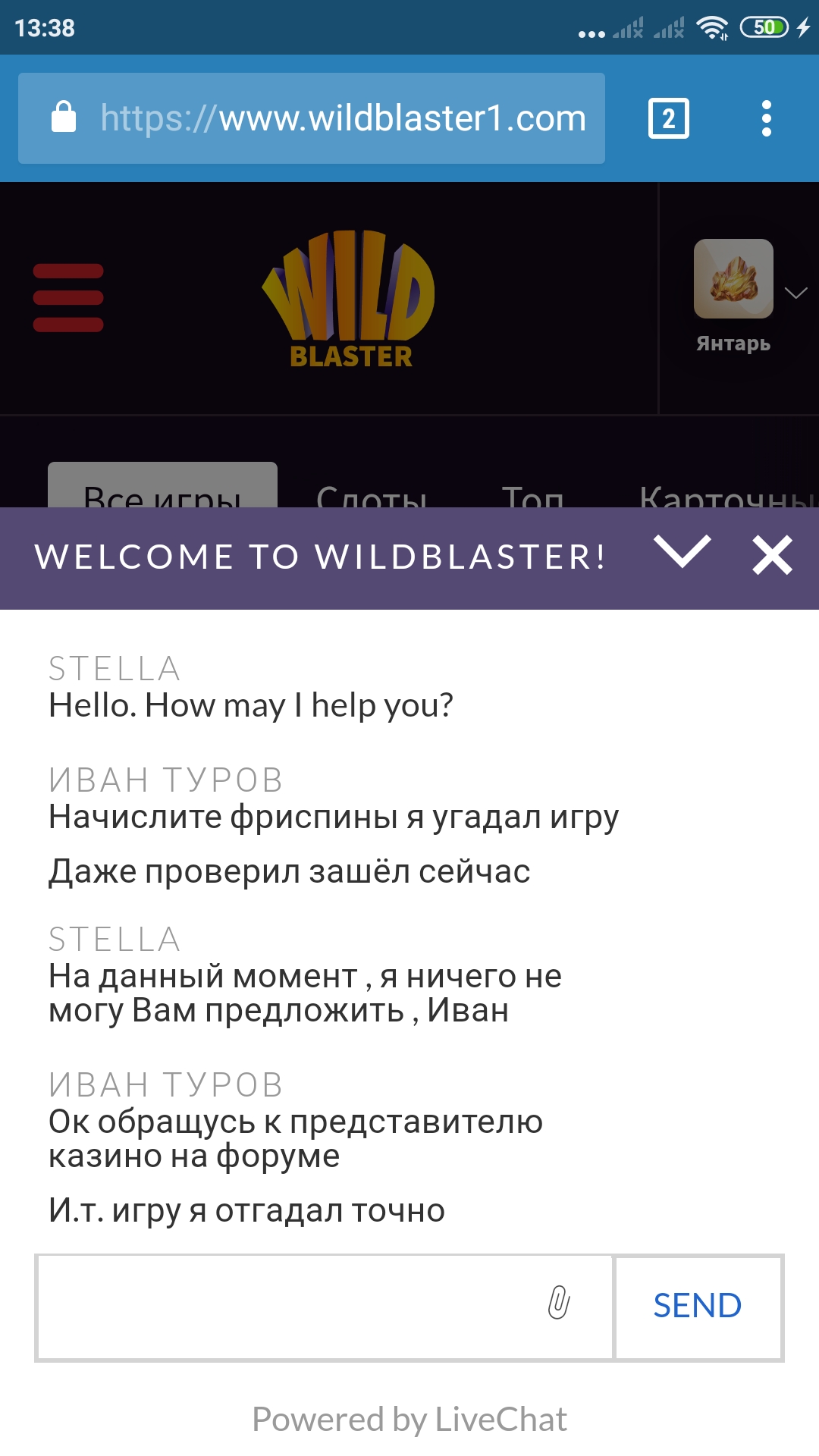This screenshot has height=1456, width=819.
Task: Send the chat message
Action: (698, 1306)
